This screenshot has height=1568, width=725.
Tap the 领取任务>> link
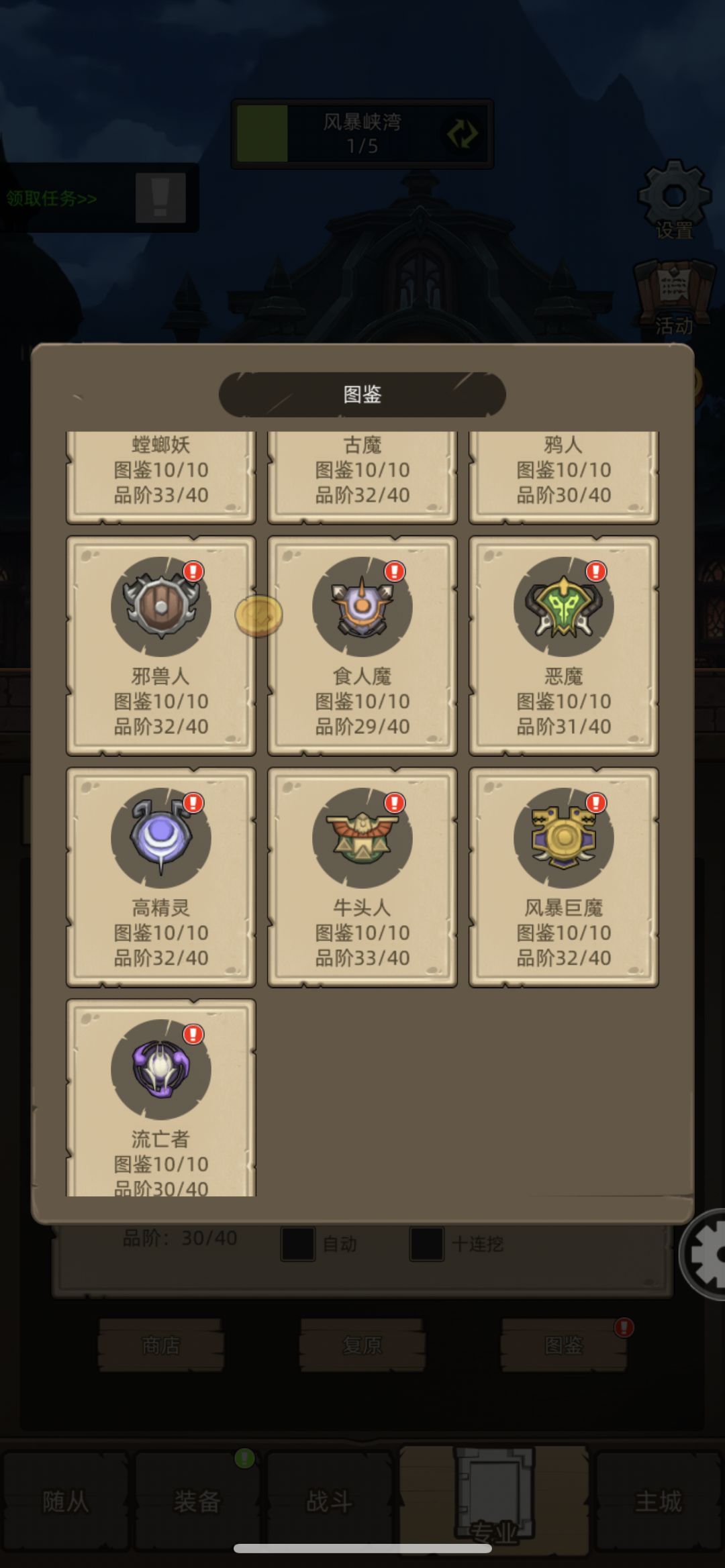(x=50, y=198)
